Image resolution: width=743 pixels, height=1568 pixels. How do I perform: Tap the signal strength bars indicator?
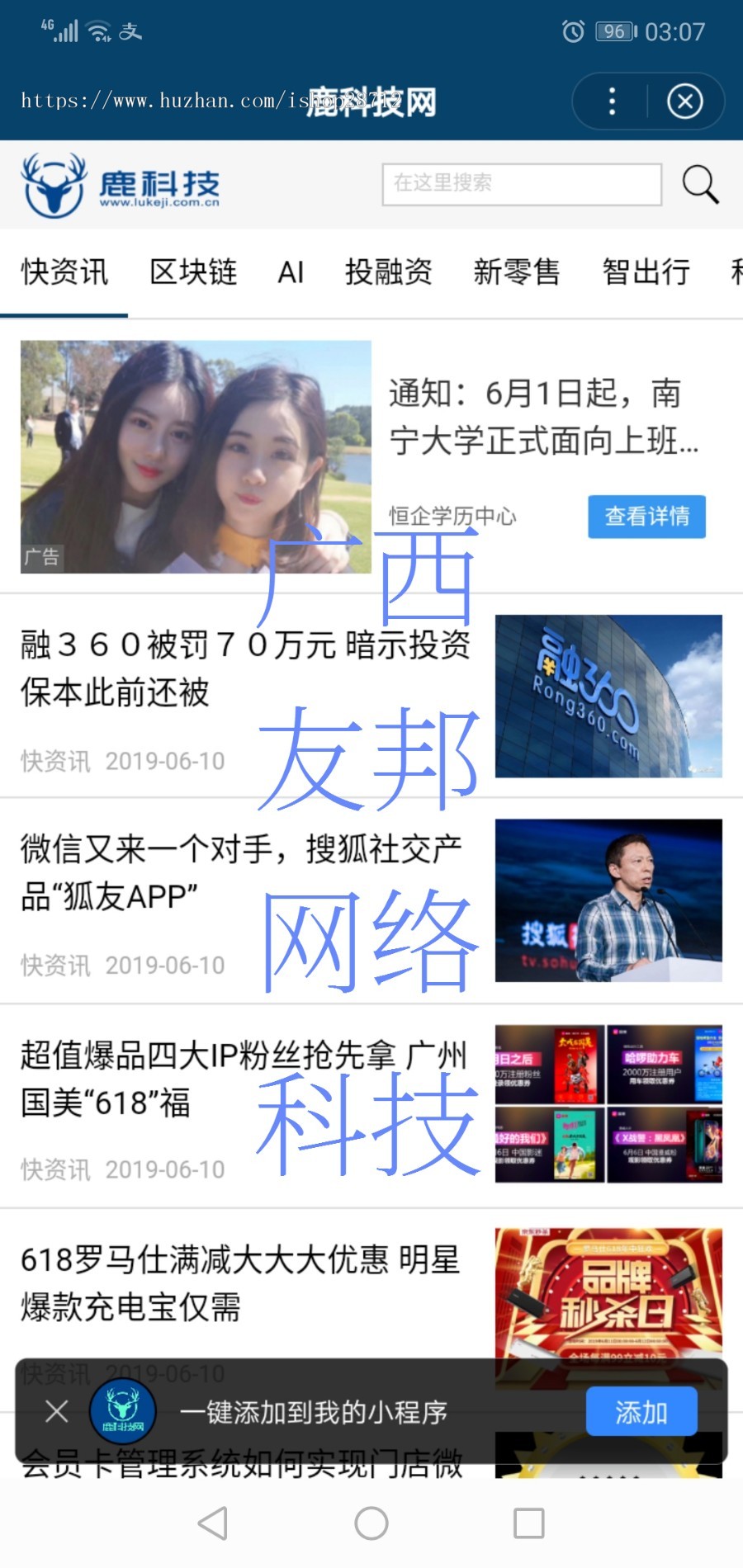pos(66,31)
